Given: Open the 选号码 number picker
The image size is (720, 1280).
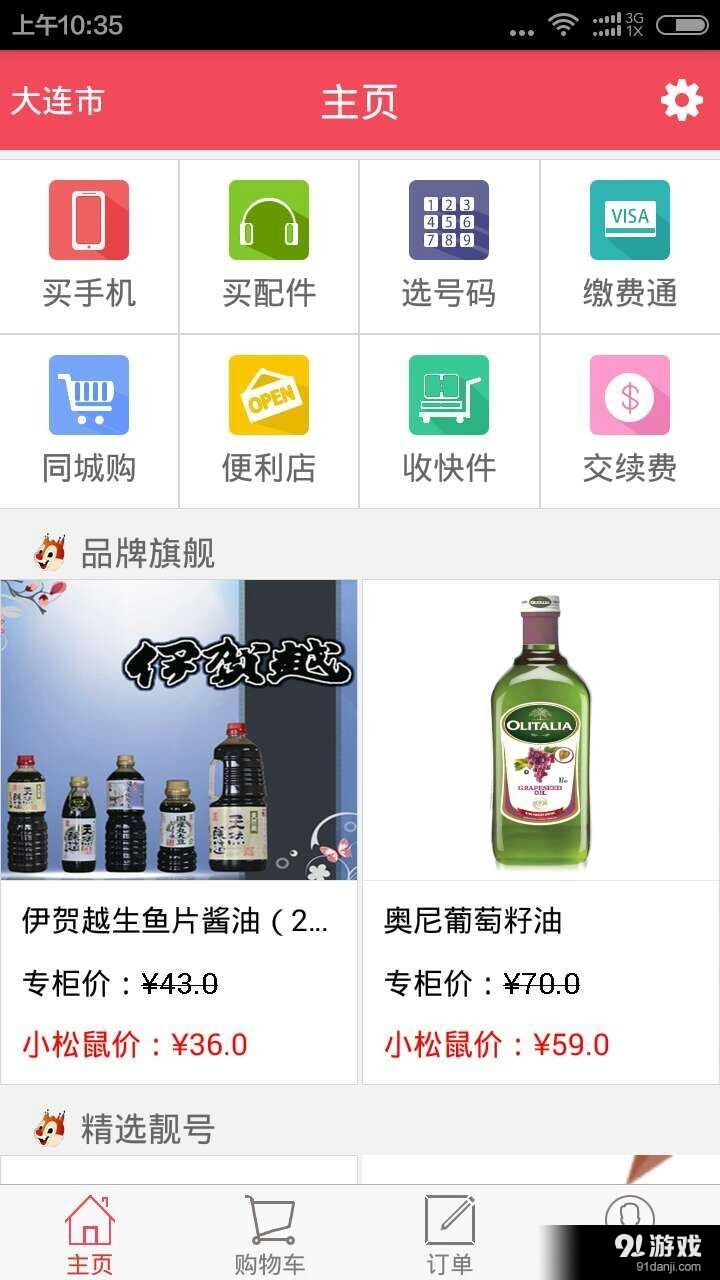Looking at the screenshot, I should tap(449, 246).
